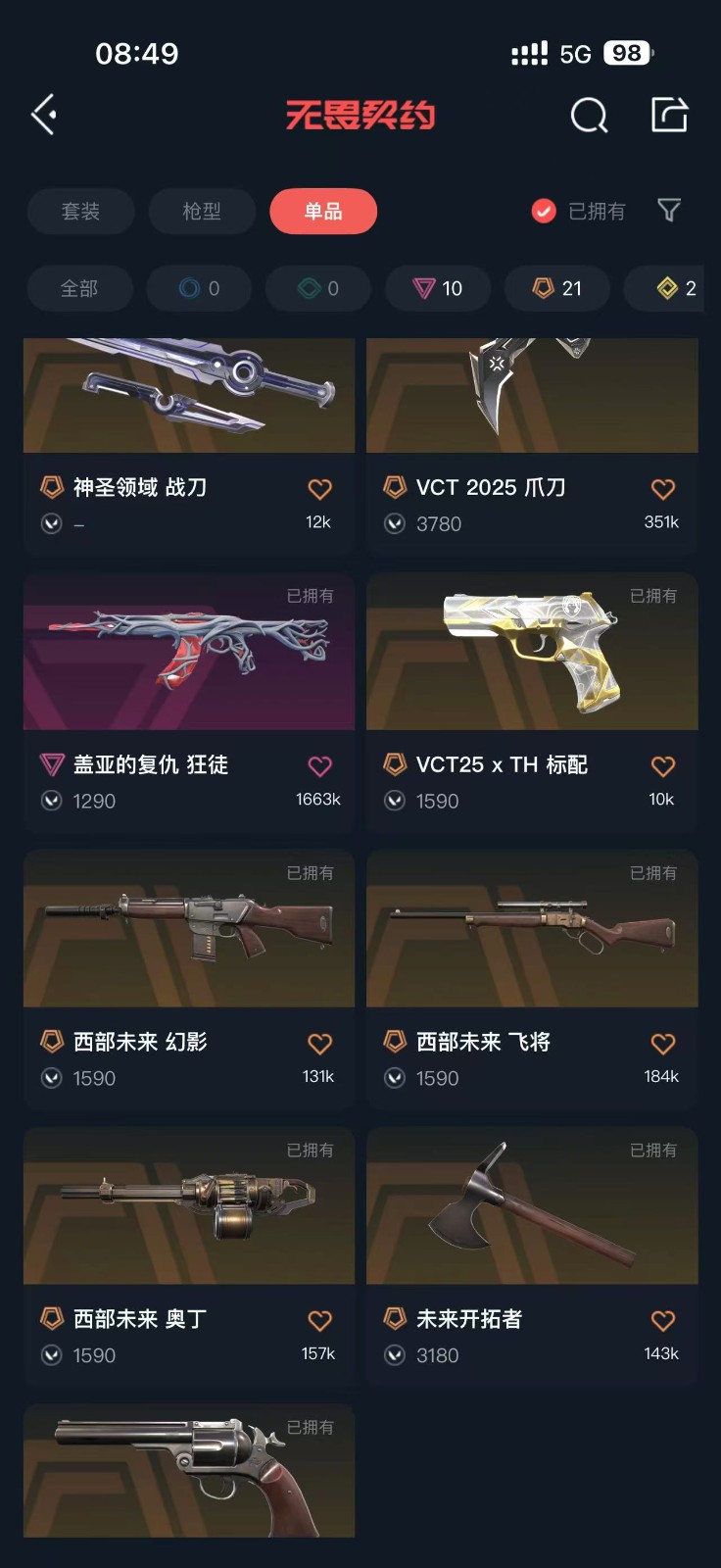
Task: Open the filter funnel icon
Action: pos(669,210)
